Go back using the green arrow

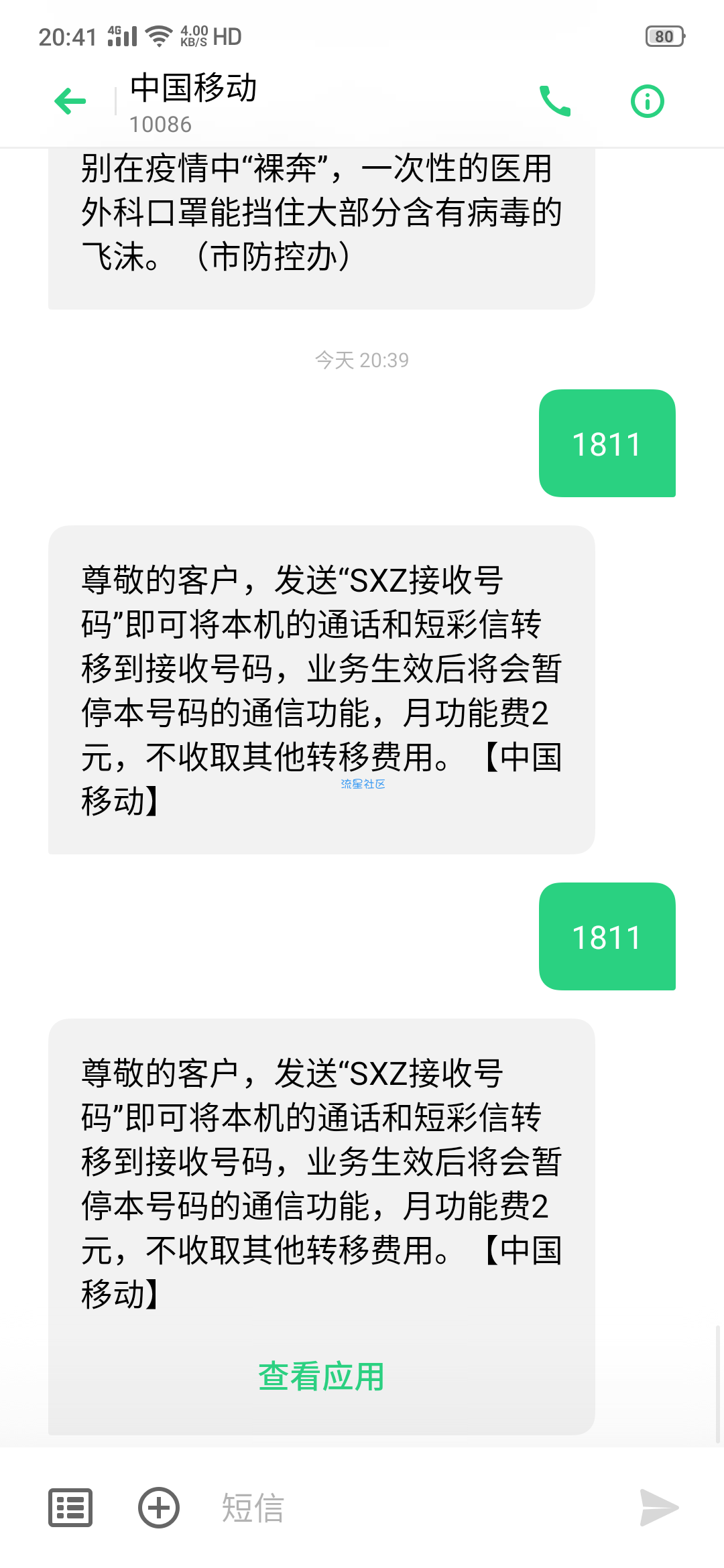70,101
